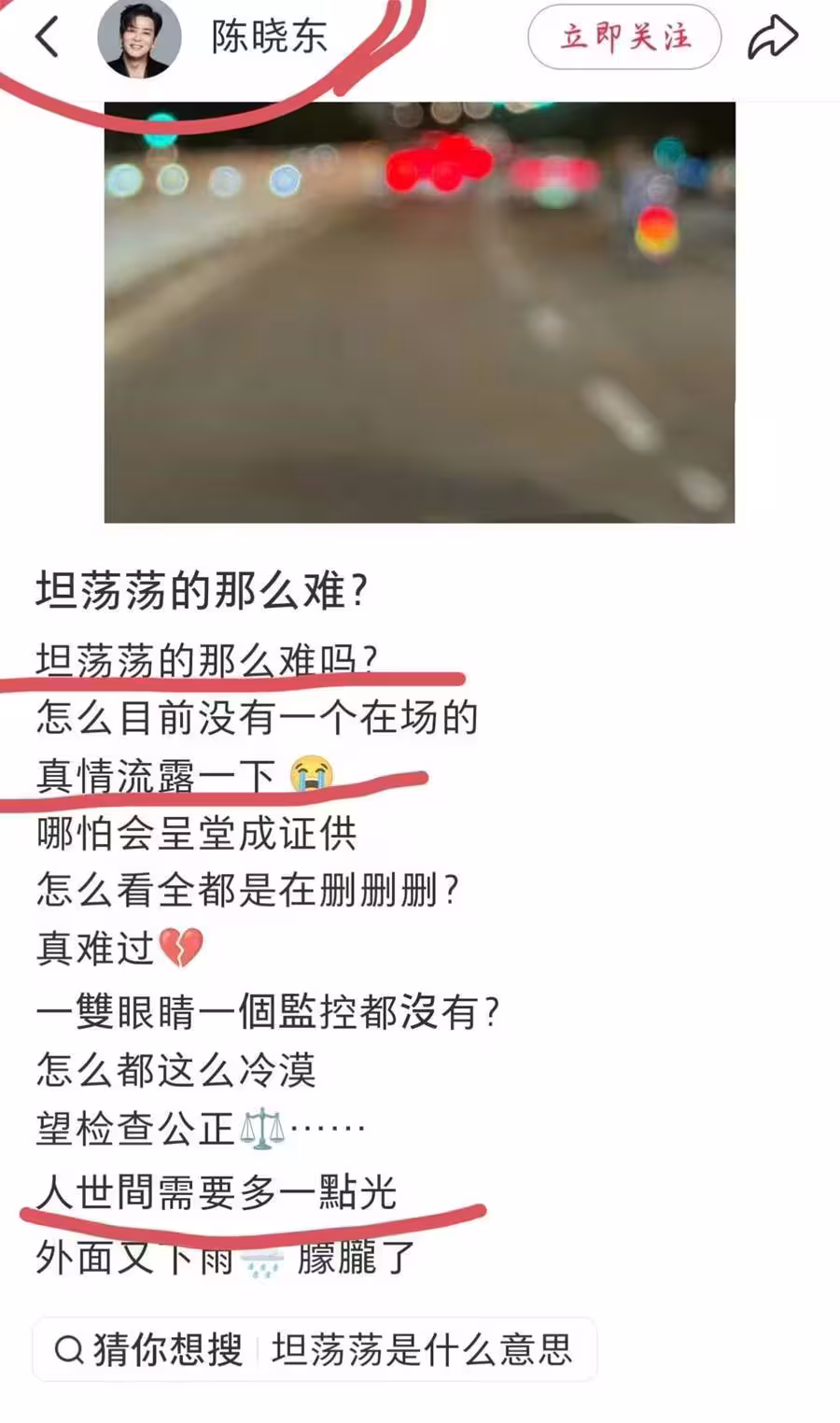Open 陈晓东's profile avatar
The image size is (840, 1423).
139,37
